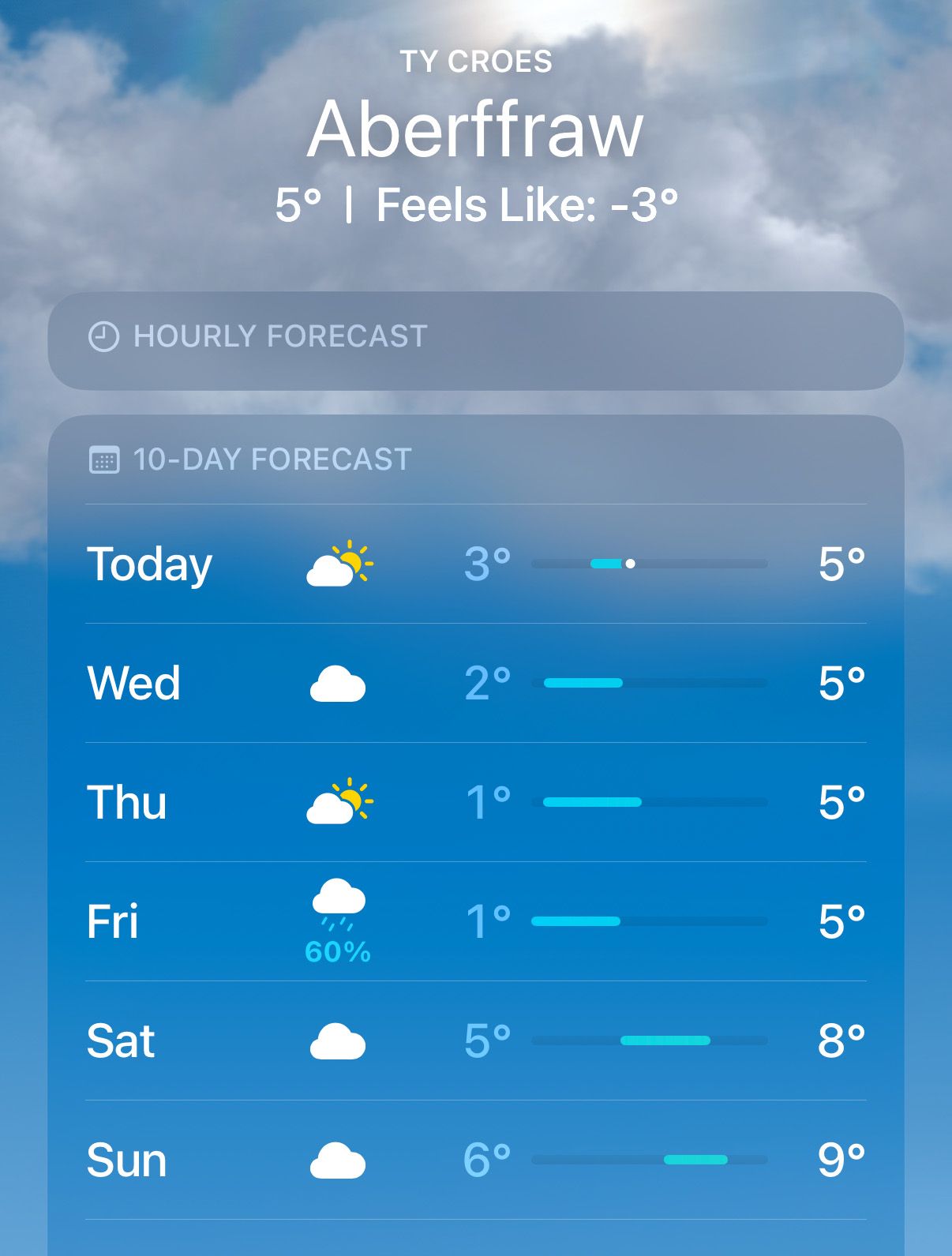View Wednesday's forecast details

(475, 683)
